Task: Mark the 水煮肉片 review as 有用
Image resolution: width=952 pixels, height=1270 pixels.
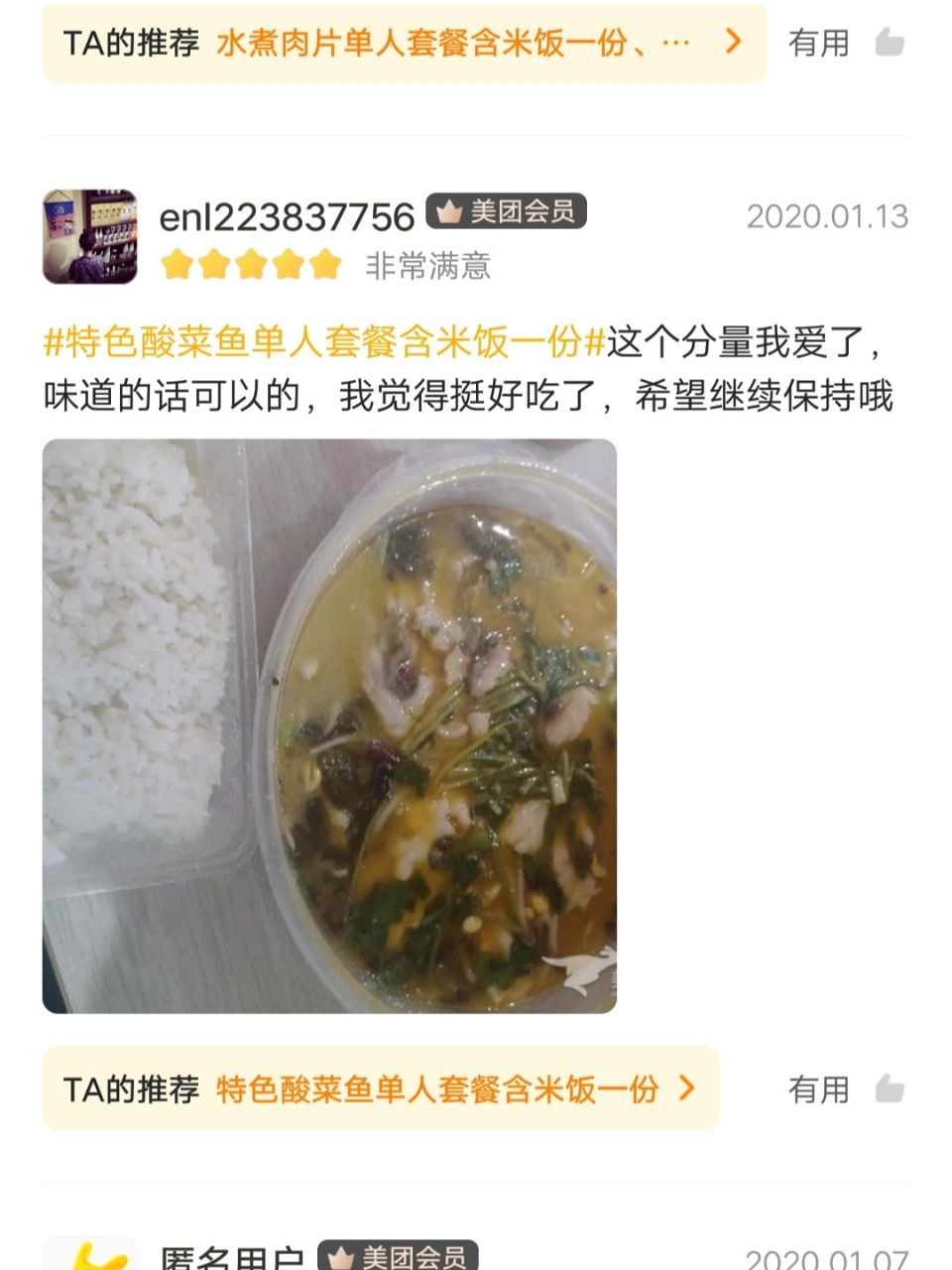Action: pyautogui.click(x=846, y=43)
